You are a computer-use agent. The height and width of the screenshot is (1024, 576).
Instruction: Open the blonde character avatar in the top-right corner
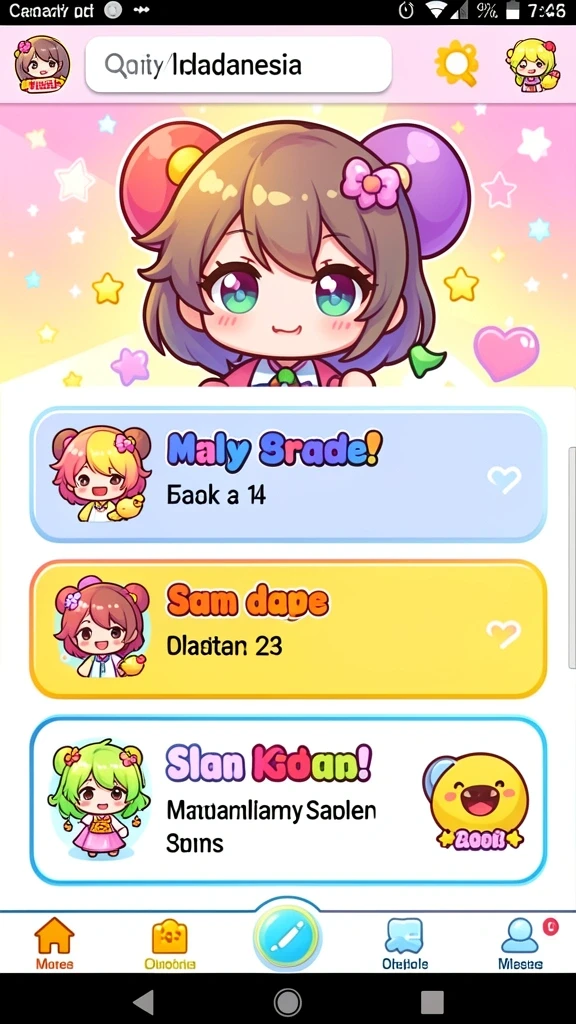pyautogui.click(x=534, y=64)
